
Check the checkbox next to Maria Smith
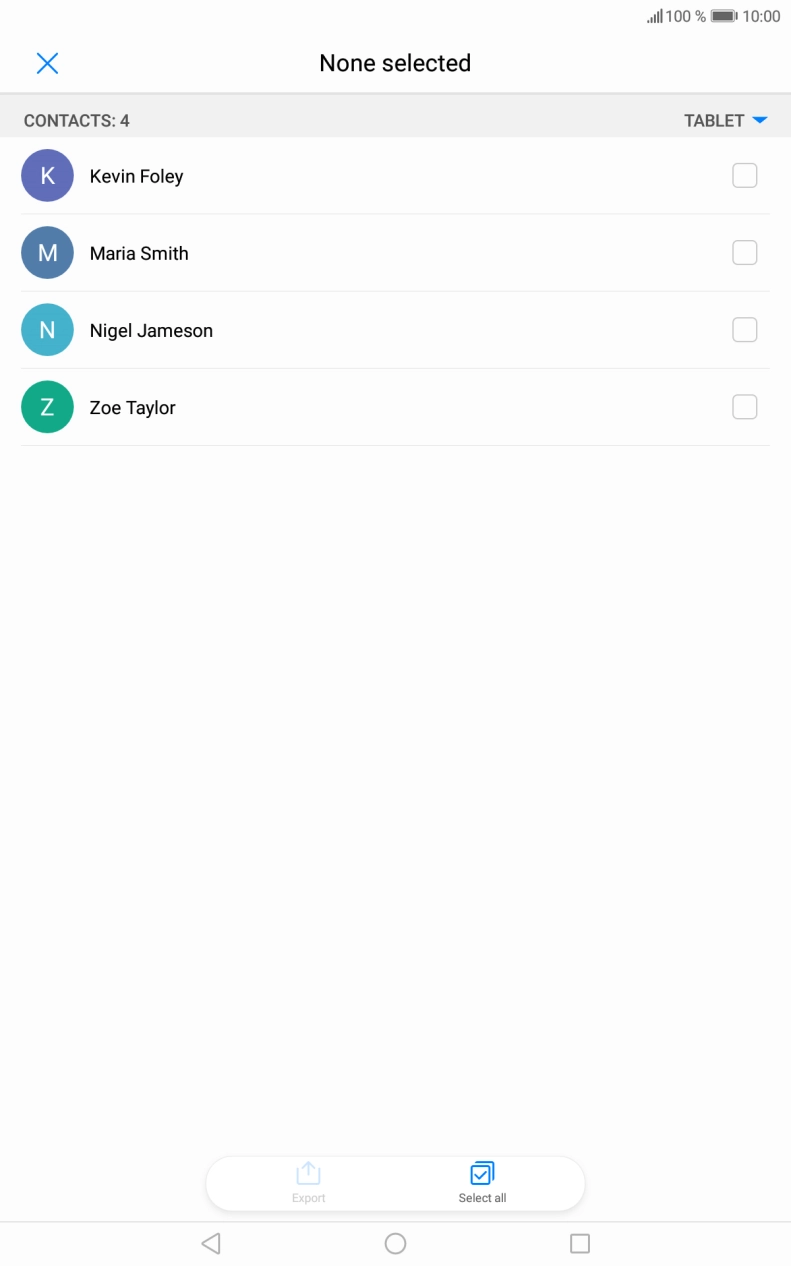pyautogui.click(x=744, y=252)
